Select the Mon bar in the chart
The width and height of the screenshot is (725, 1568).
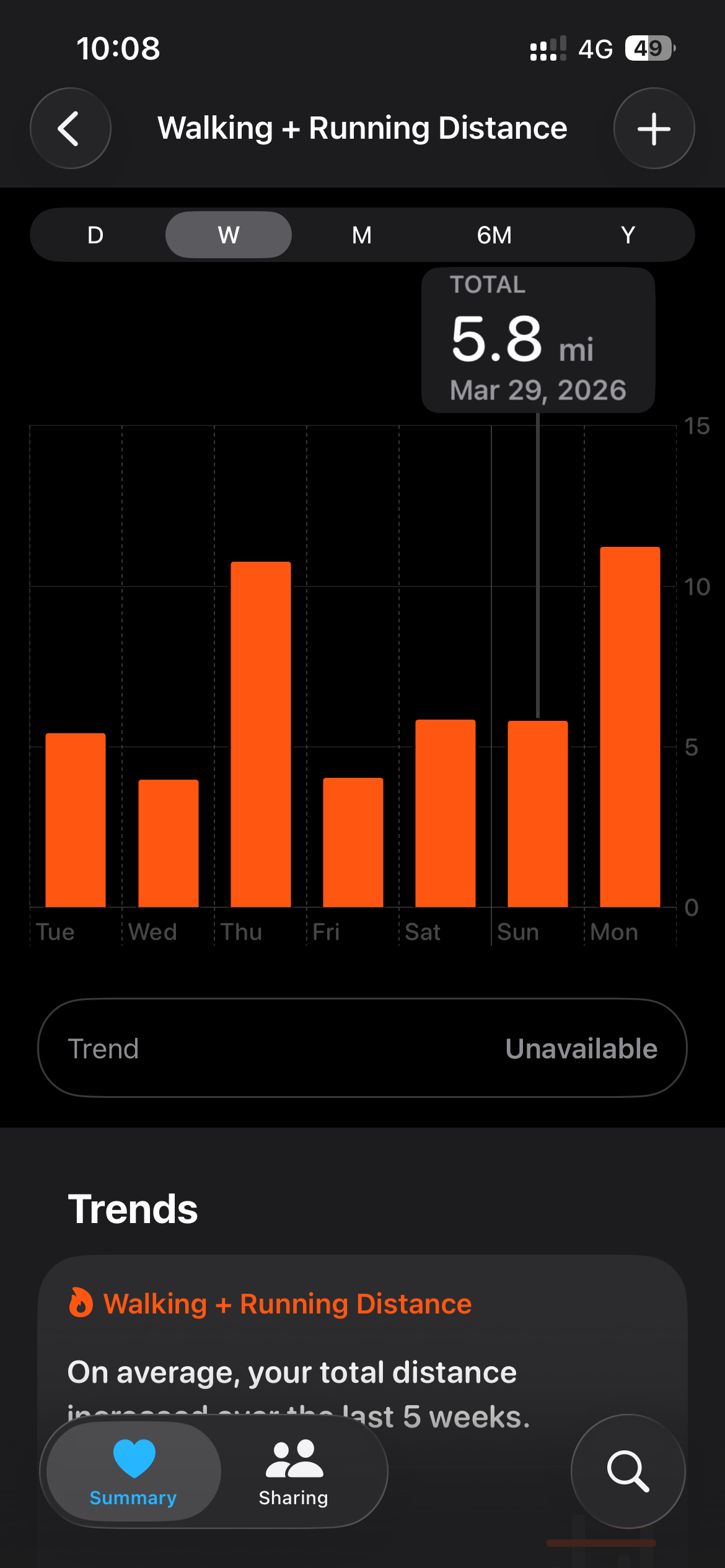coord(630,726)
